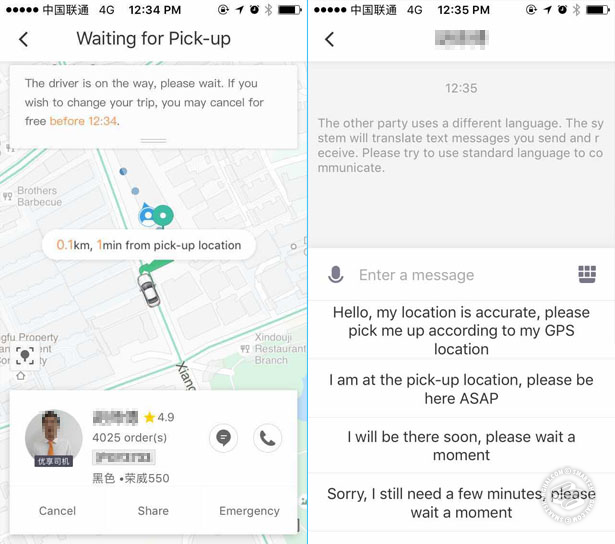Call the driver

pyautogui.click(x=267, y=438)
